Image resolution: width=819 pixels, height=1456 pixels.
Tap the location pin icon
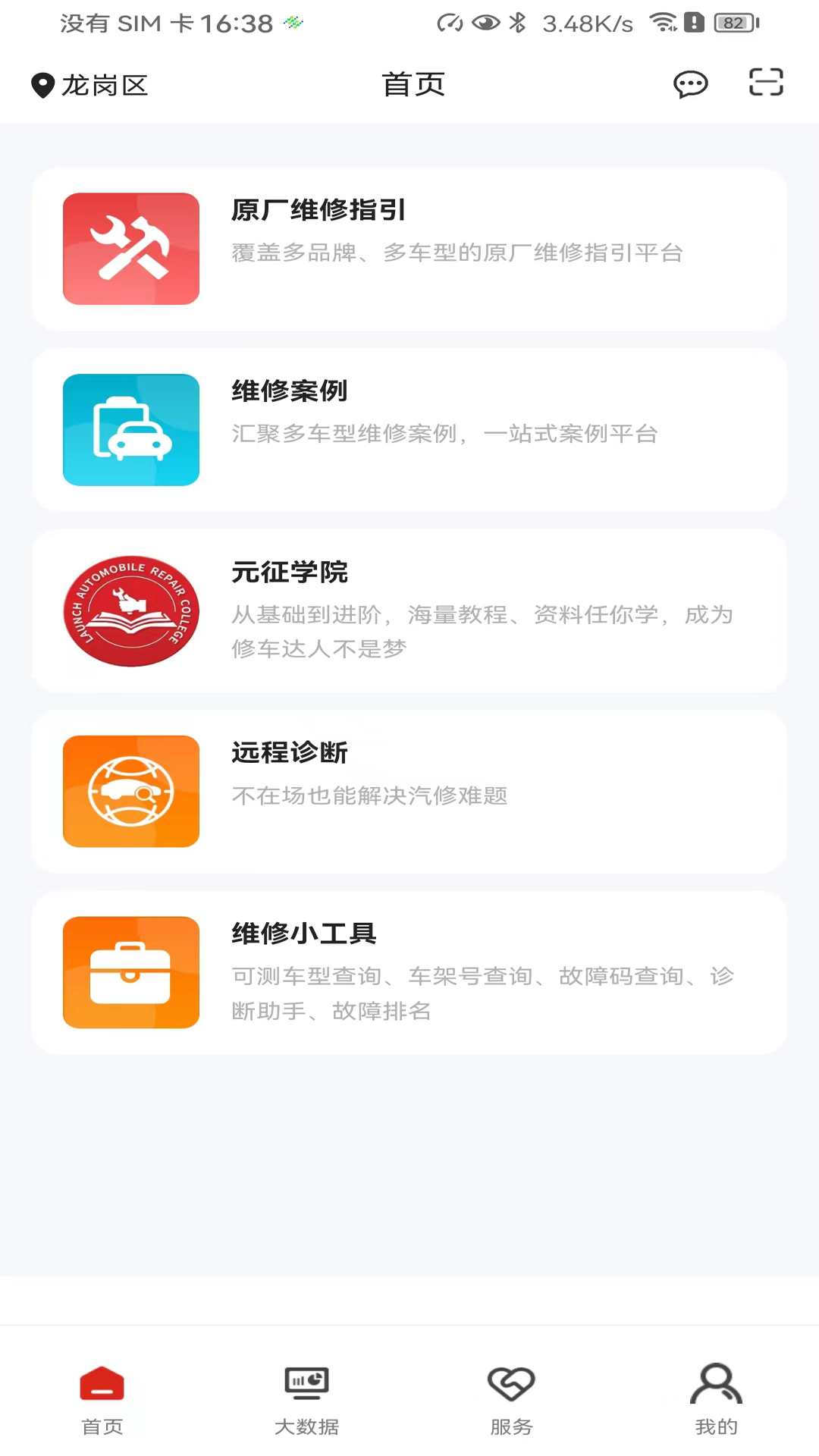click(42, 85)
